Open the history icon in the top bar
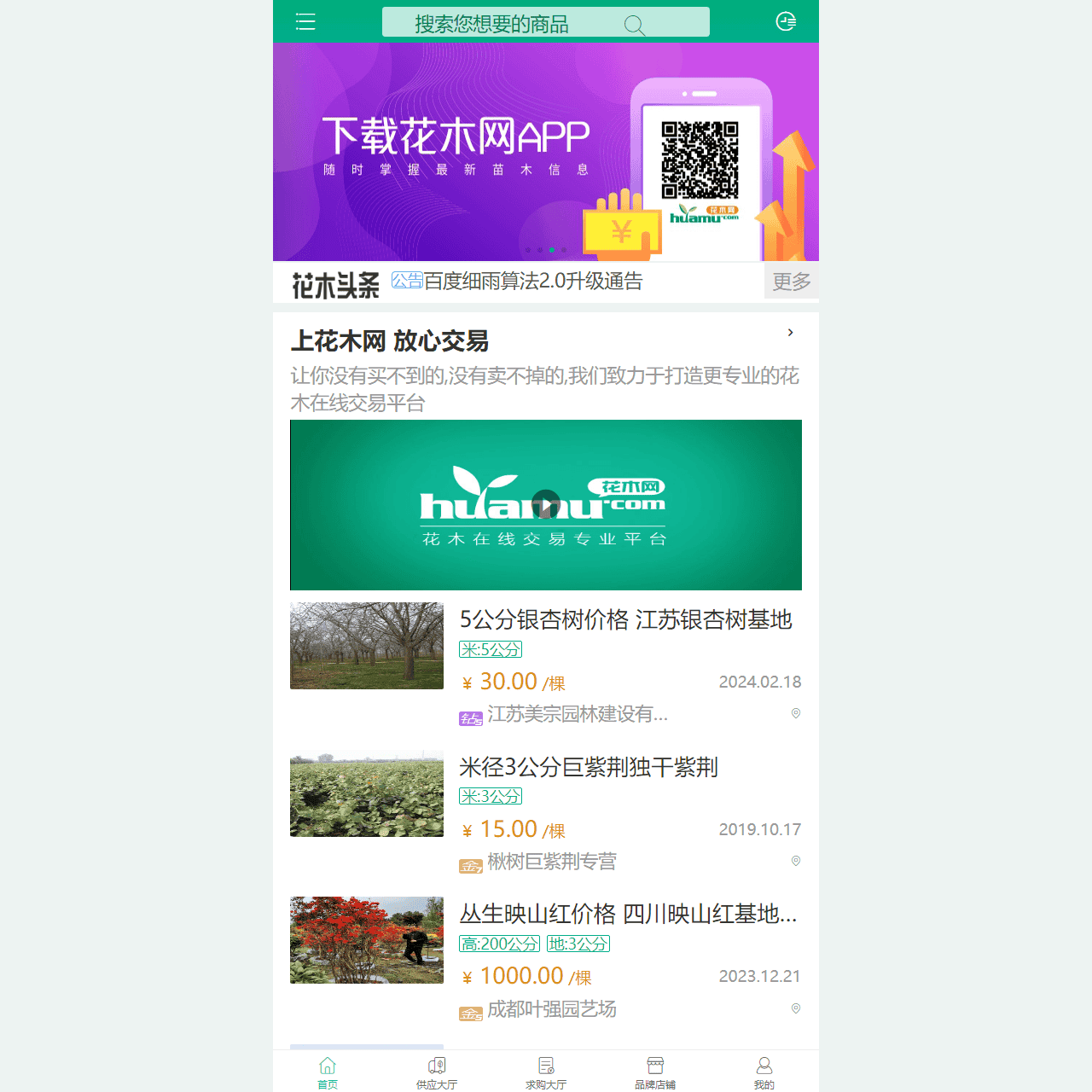This screenshot has width=1092, height=1092. click(x=786, y=22)
